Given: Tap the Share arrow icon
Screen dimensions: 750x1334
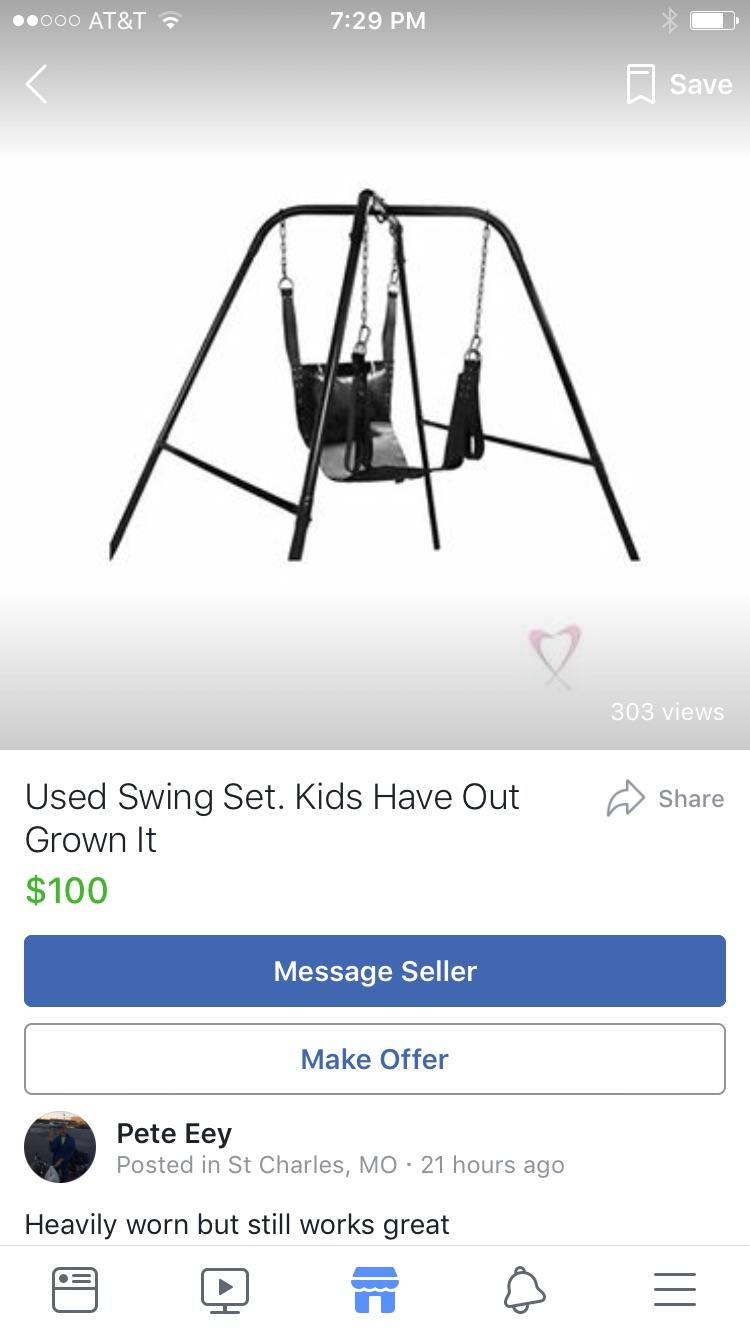Looking at the screenshot, I should point(627,797).
